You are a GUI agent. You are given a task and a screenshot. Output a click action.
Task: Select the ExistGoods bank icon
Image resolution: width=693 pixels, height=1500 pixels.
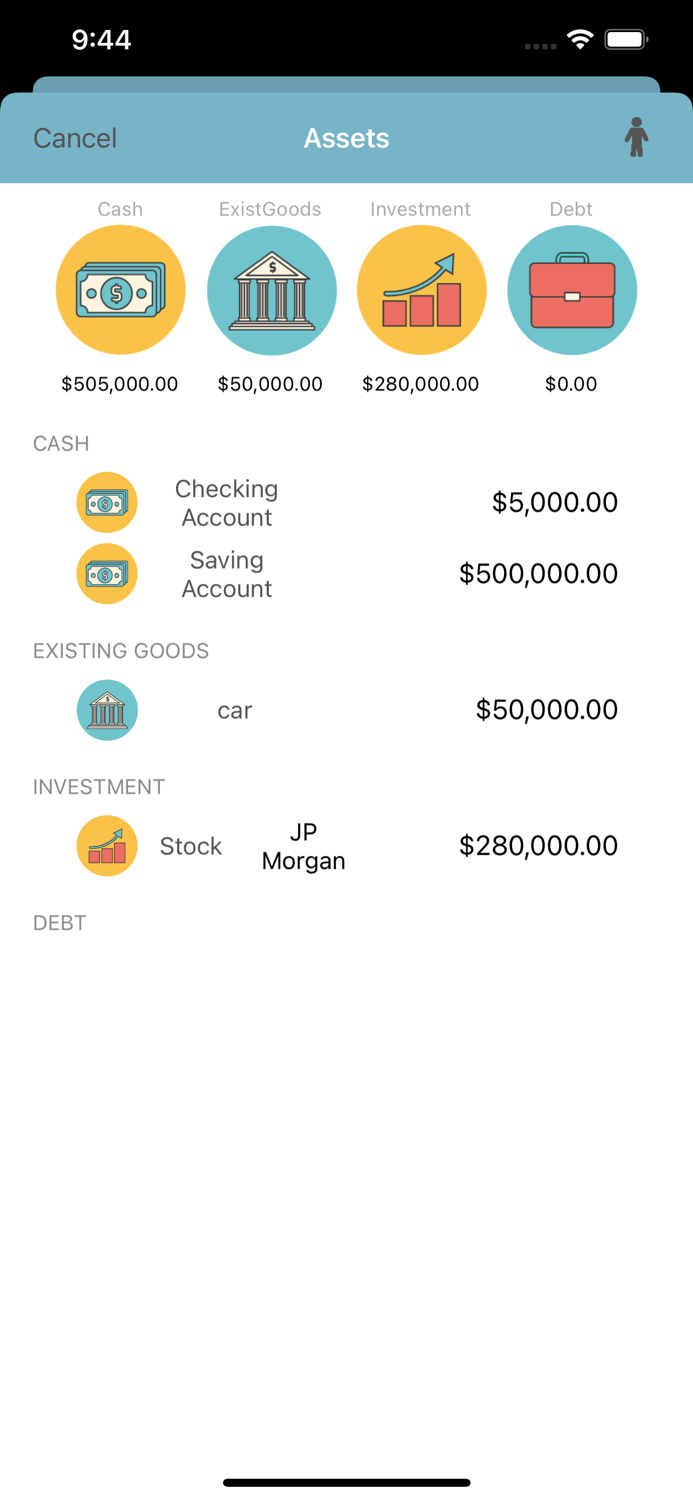pos(271,290)
